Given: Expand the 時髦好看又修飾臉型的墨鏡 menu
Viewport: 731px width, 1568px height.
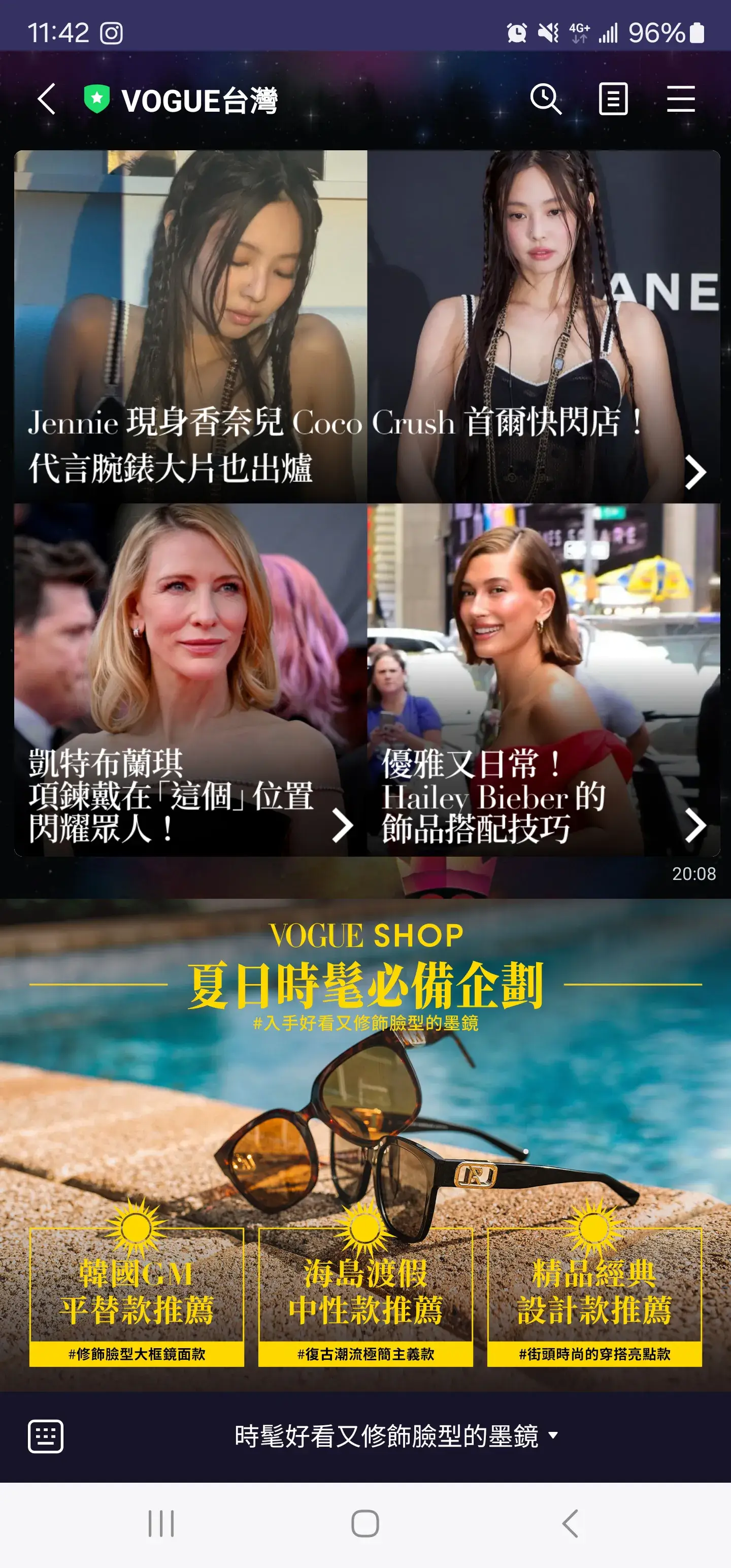Looking at the screenshot, I should coord(395,1436).
